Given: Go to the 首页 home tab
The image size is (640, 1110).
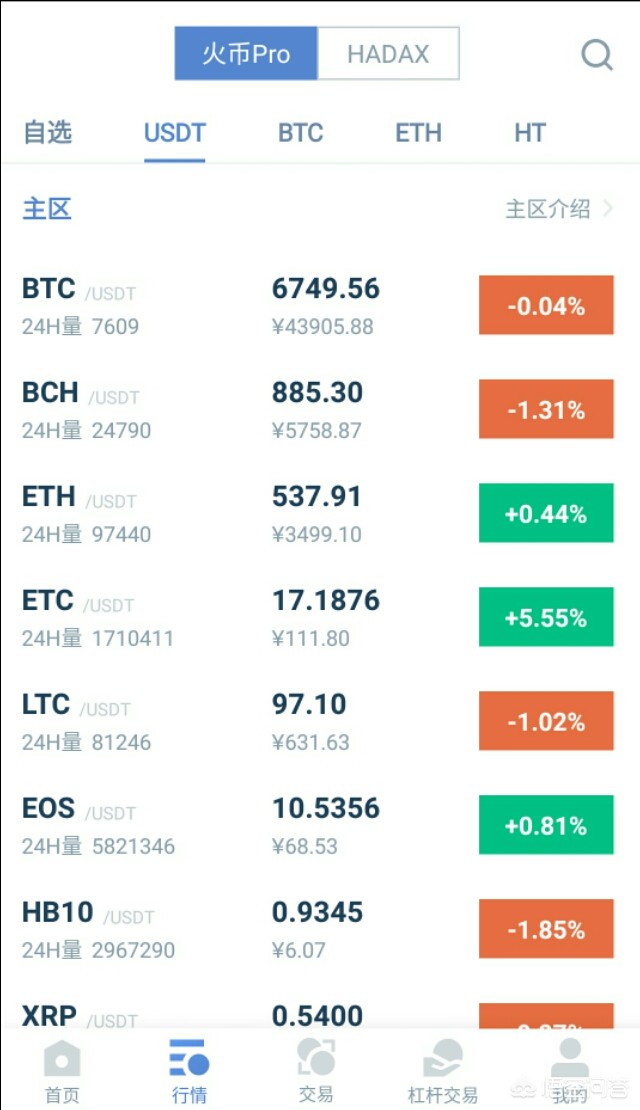Looking at the screenshot, I should click(62, 1070).
